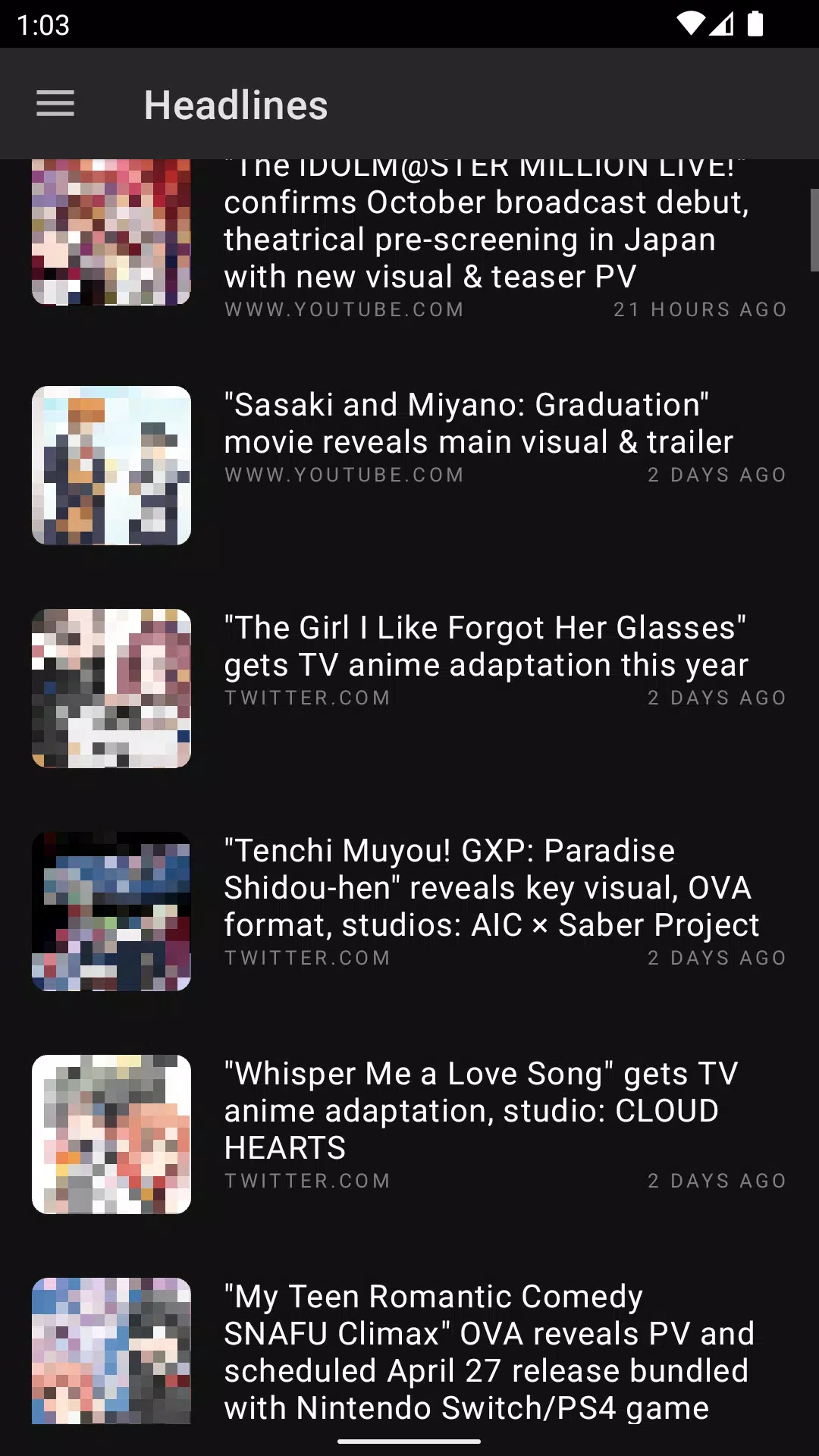Tap the clock in the status bar

pyautogui.click(x=42, y=24)
